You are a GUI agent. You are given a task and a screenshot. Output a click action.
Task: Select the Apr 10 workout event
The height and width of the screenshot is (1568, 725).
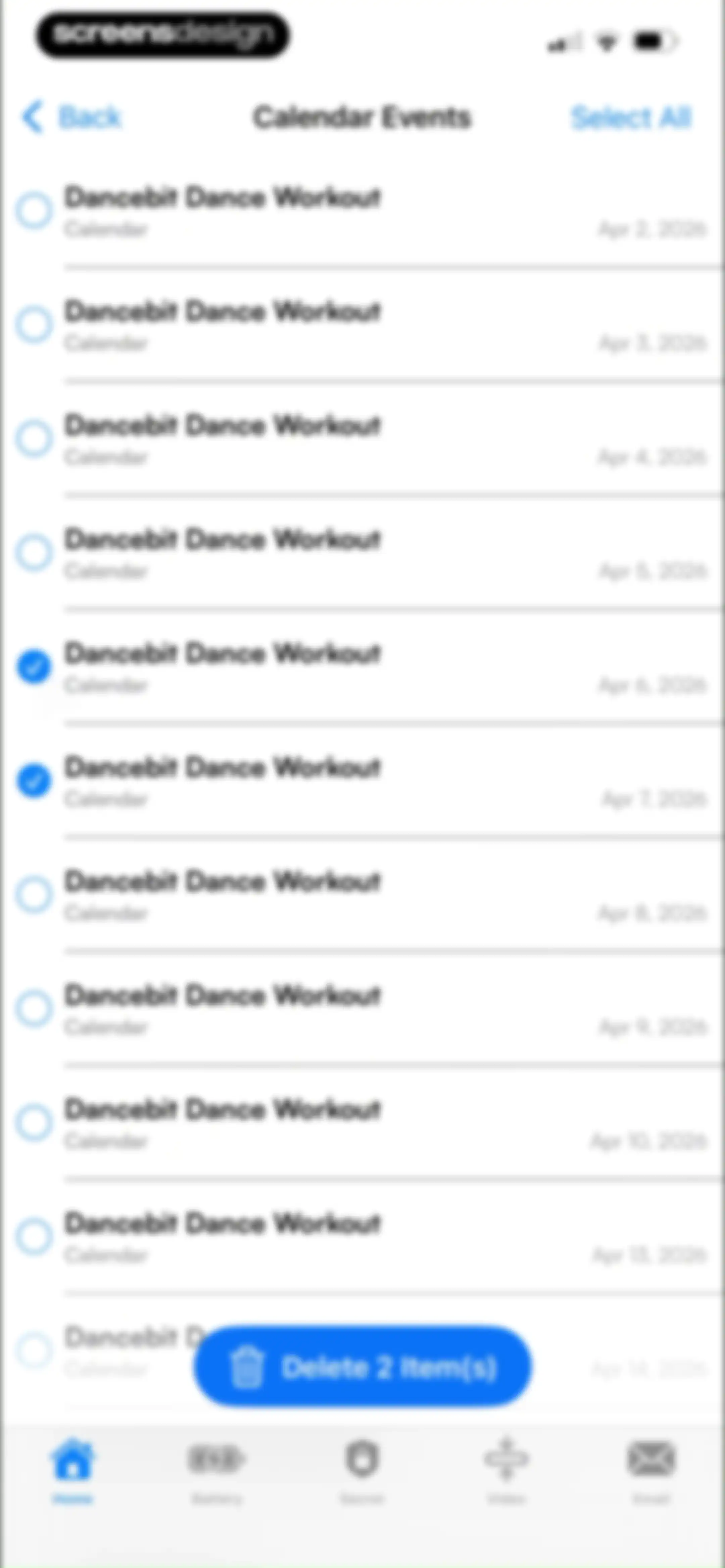(x=34, y=1122)
